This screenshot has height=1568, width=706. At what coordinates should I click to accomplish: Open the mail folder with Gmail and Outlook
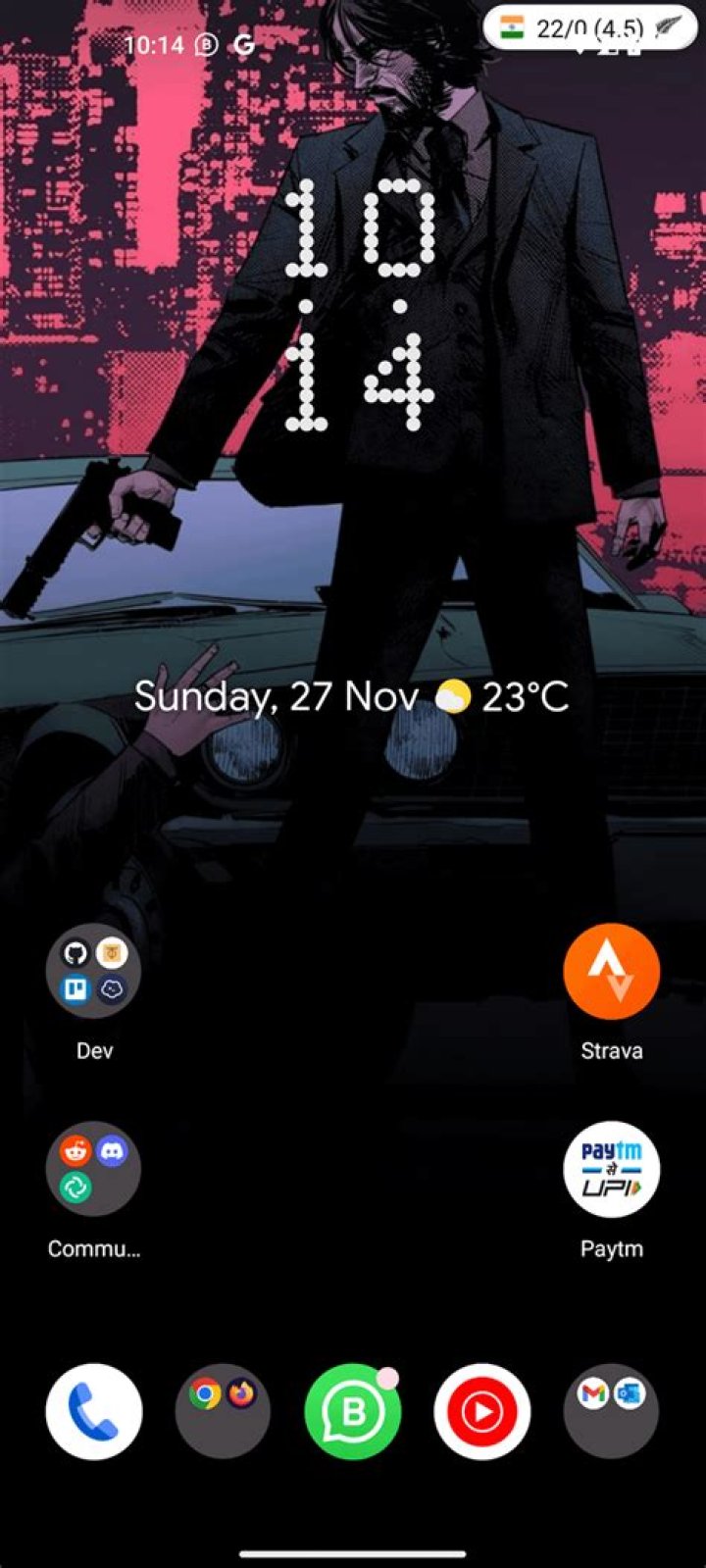pyautogui.click(x=611, y=1411)
